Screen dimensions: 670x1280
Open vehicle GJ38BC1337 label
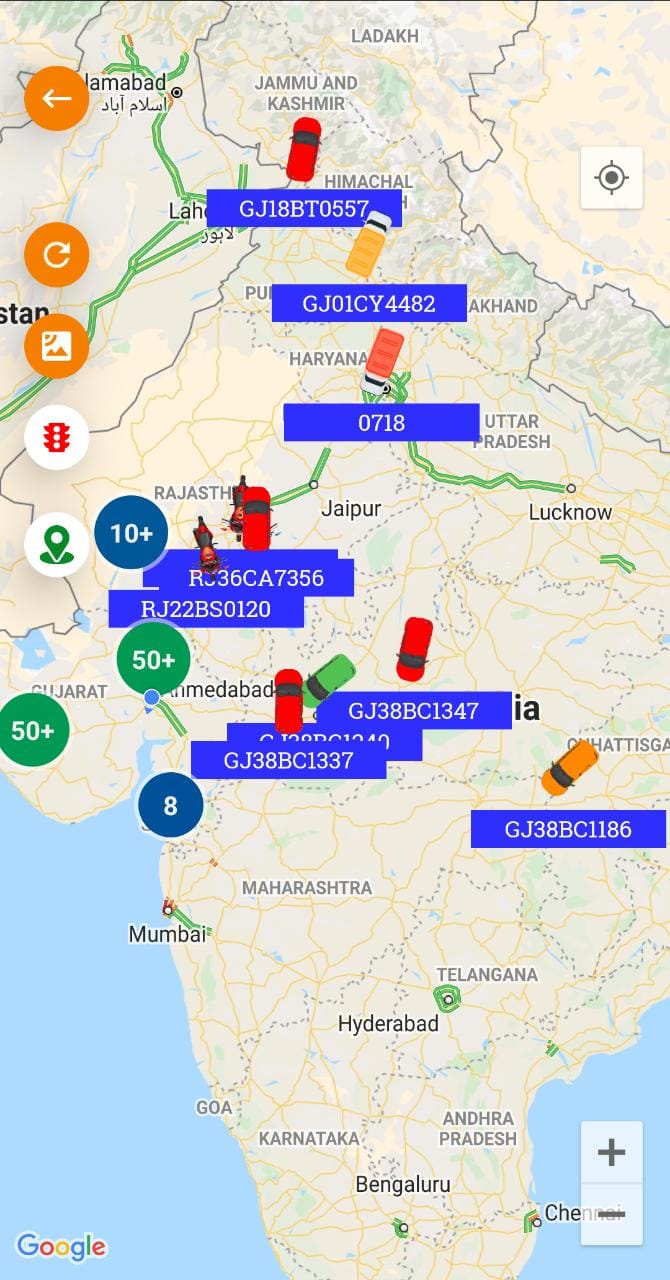(x=287, y=760)
